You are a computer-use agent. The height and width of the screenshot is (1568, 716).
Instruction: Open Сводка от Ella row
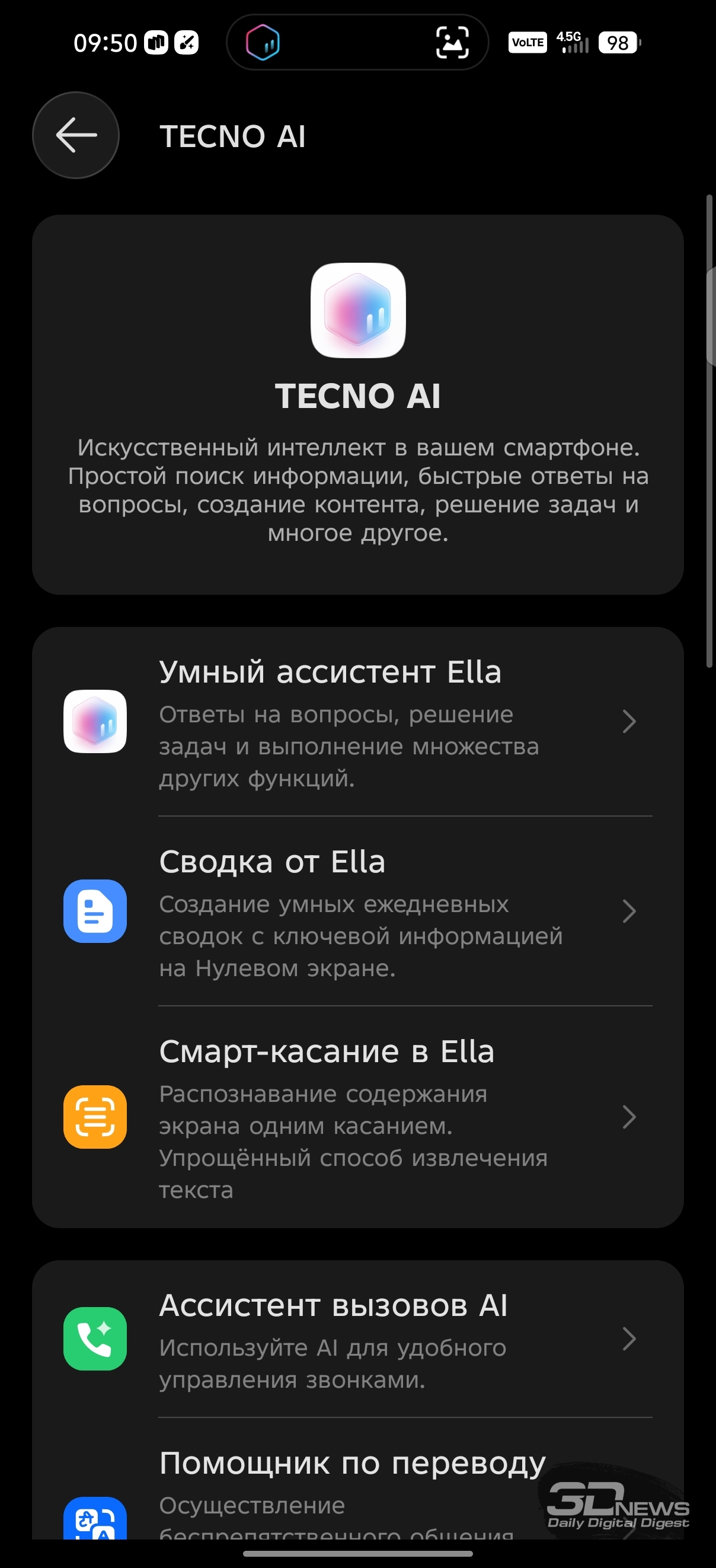click(x=357, y=912)
